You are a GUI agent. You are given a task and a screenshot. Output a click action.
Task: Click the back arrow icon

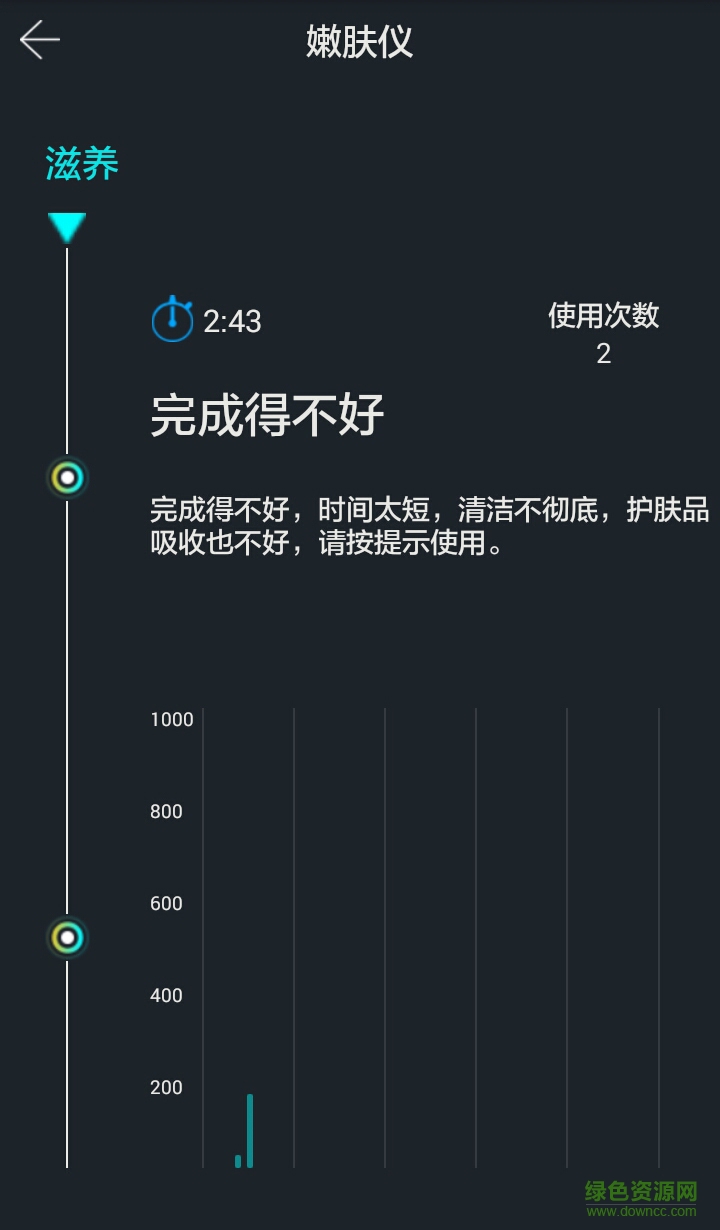38,40
